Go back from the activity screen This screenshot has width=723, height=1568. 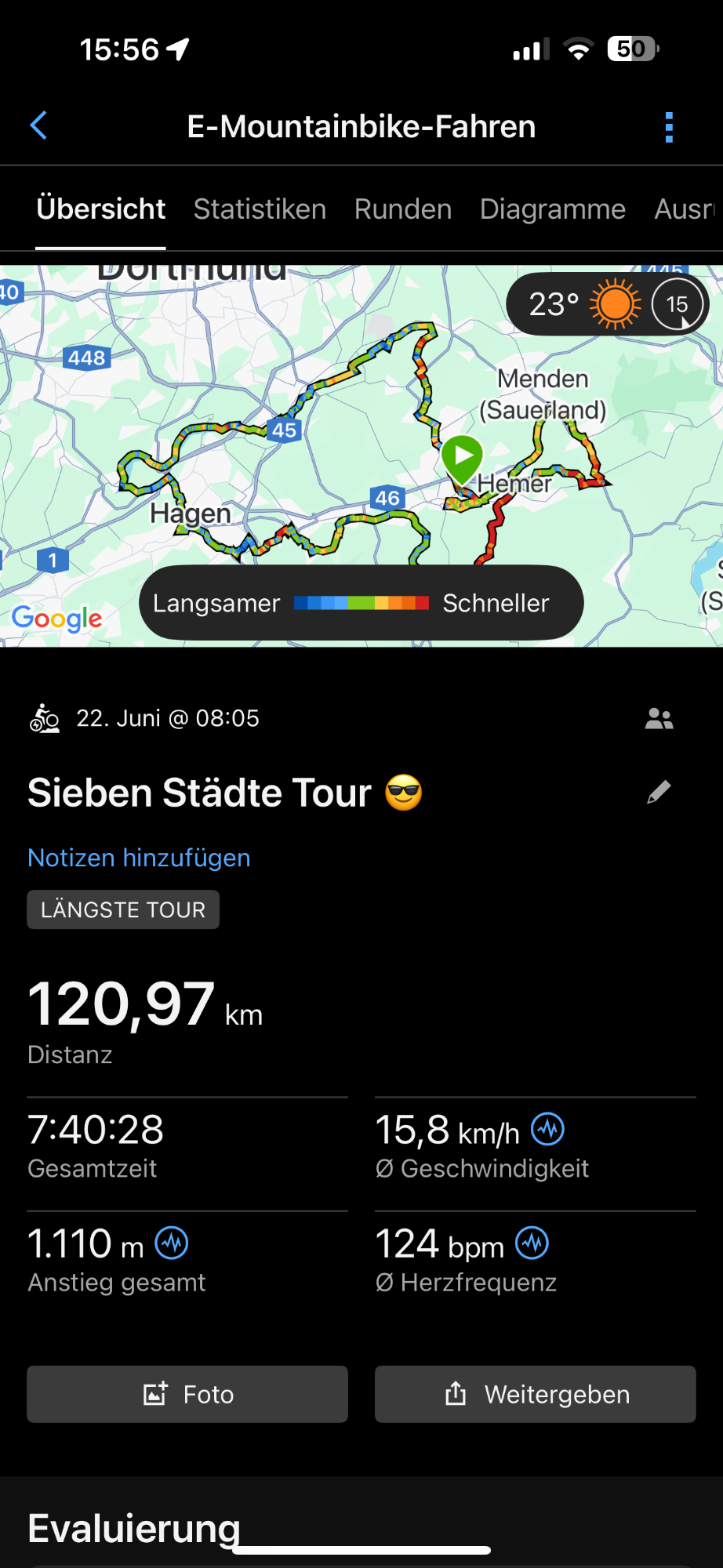tap(38, 125)
